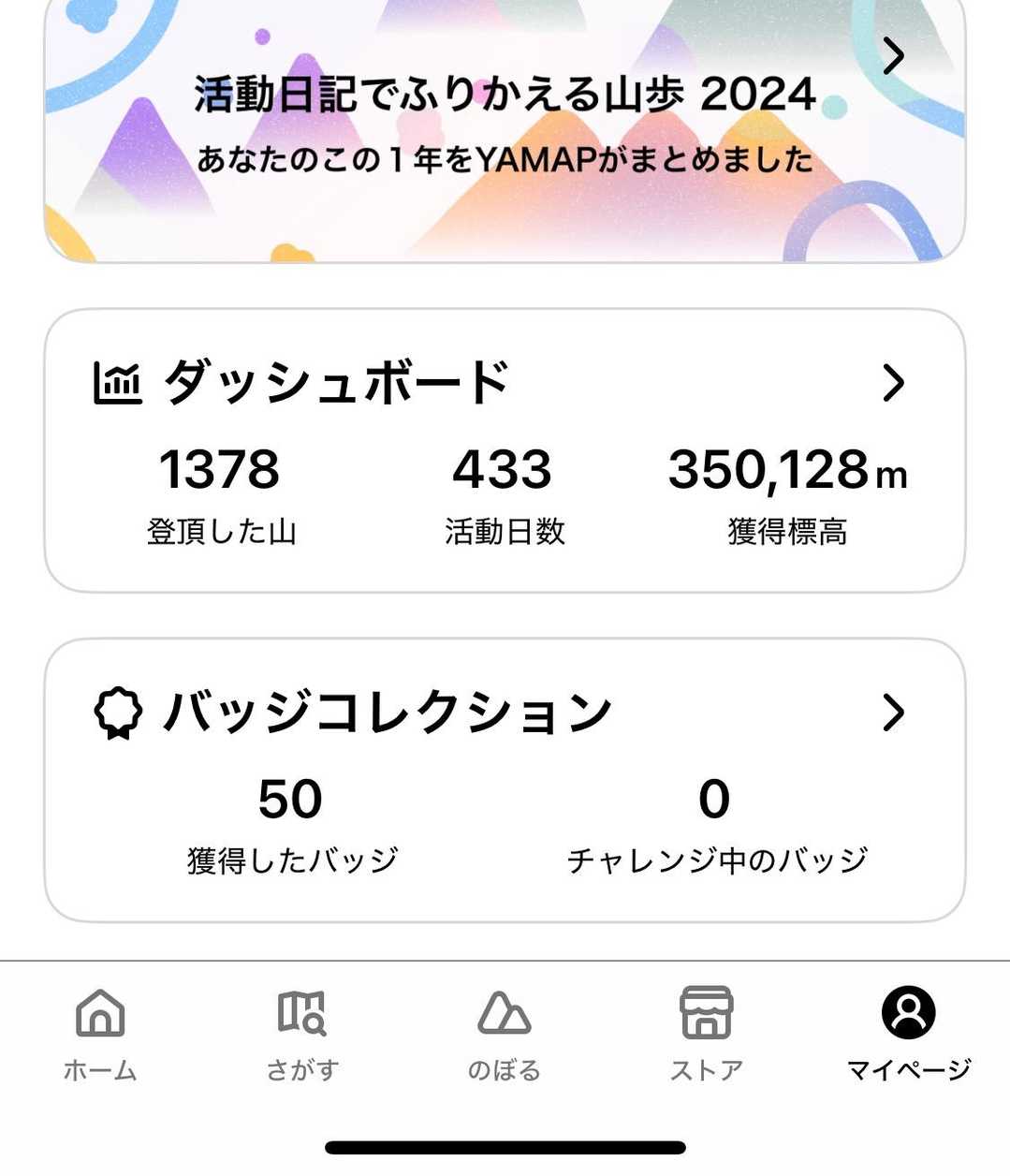This screenshot has height=1176, width=1010.
Task: Open the ダッシュボード card
Action: 504,449
